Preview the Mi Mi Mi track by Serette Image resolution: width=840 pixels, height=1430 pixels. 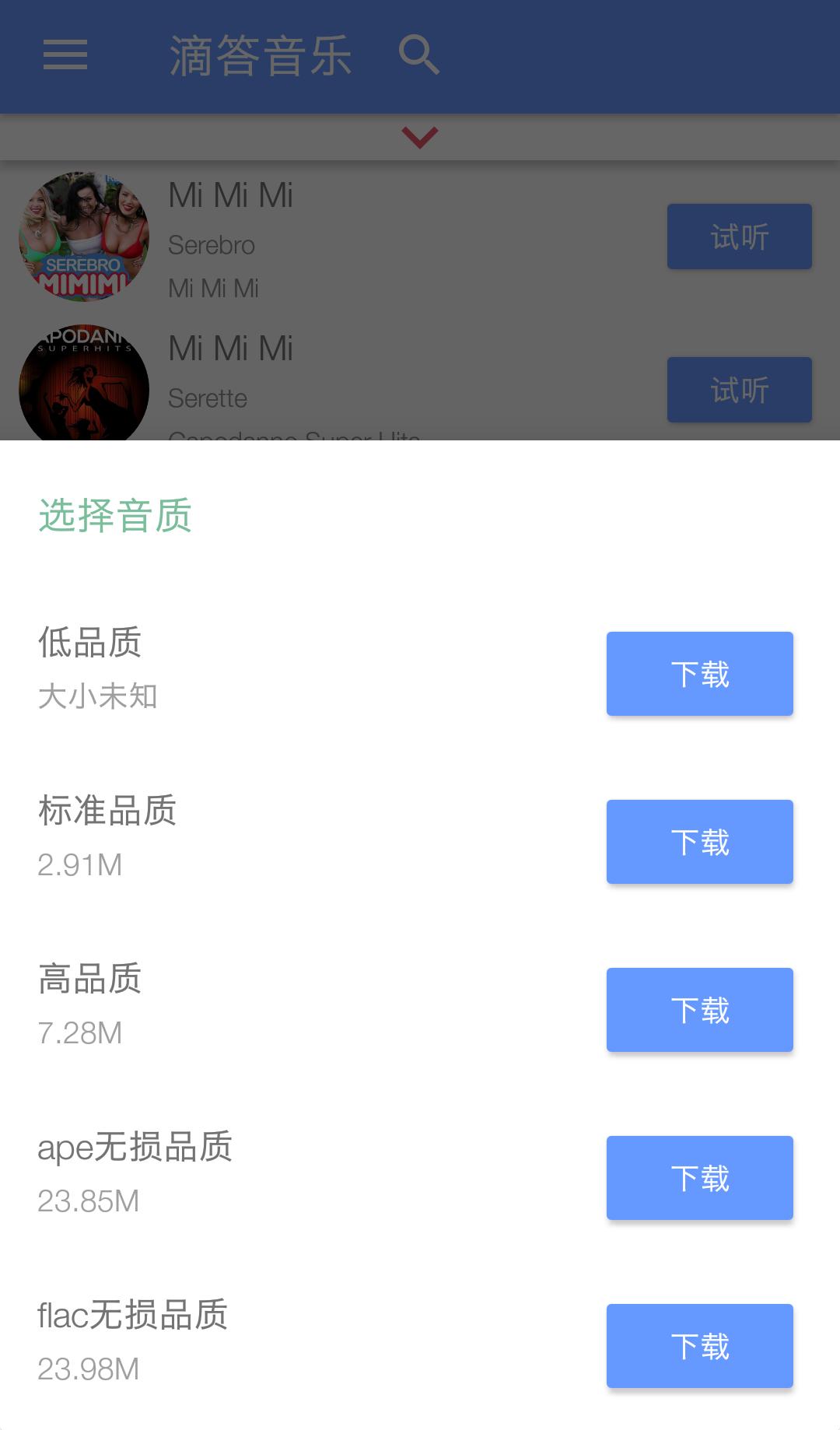click(x=738, y=390)
